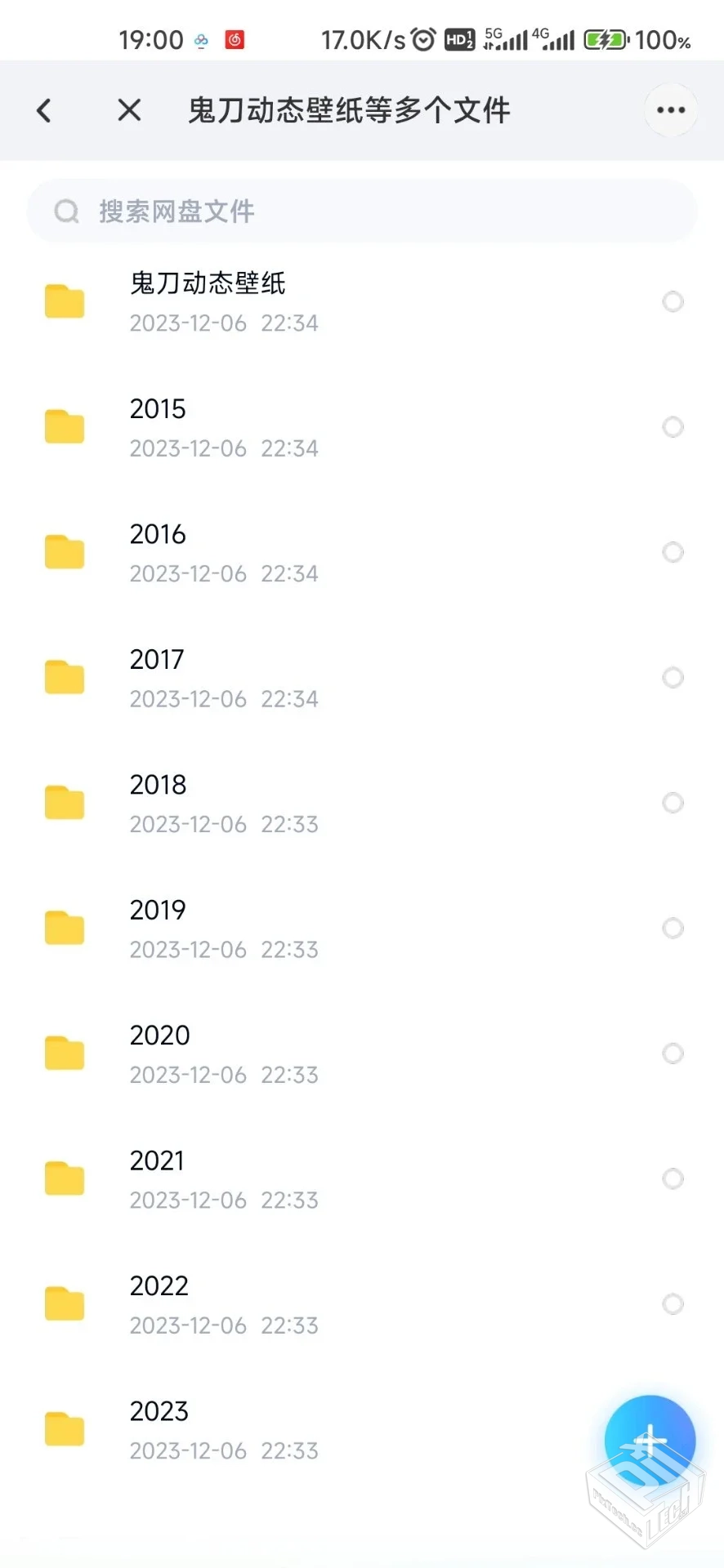
Task: Select the circle next to 2019 folder
Action: pos(673,928)
